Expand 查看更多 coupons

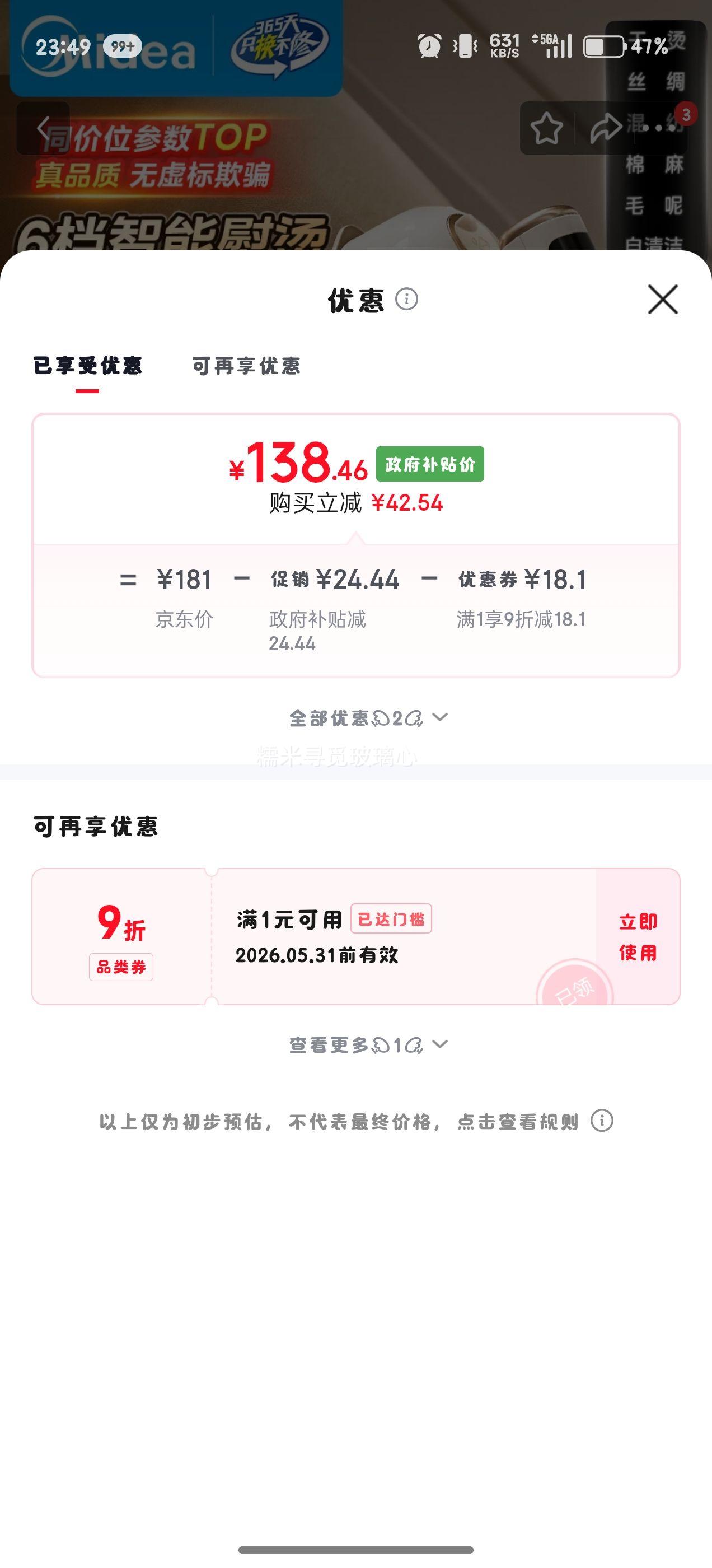[368, 1045]
